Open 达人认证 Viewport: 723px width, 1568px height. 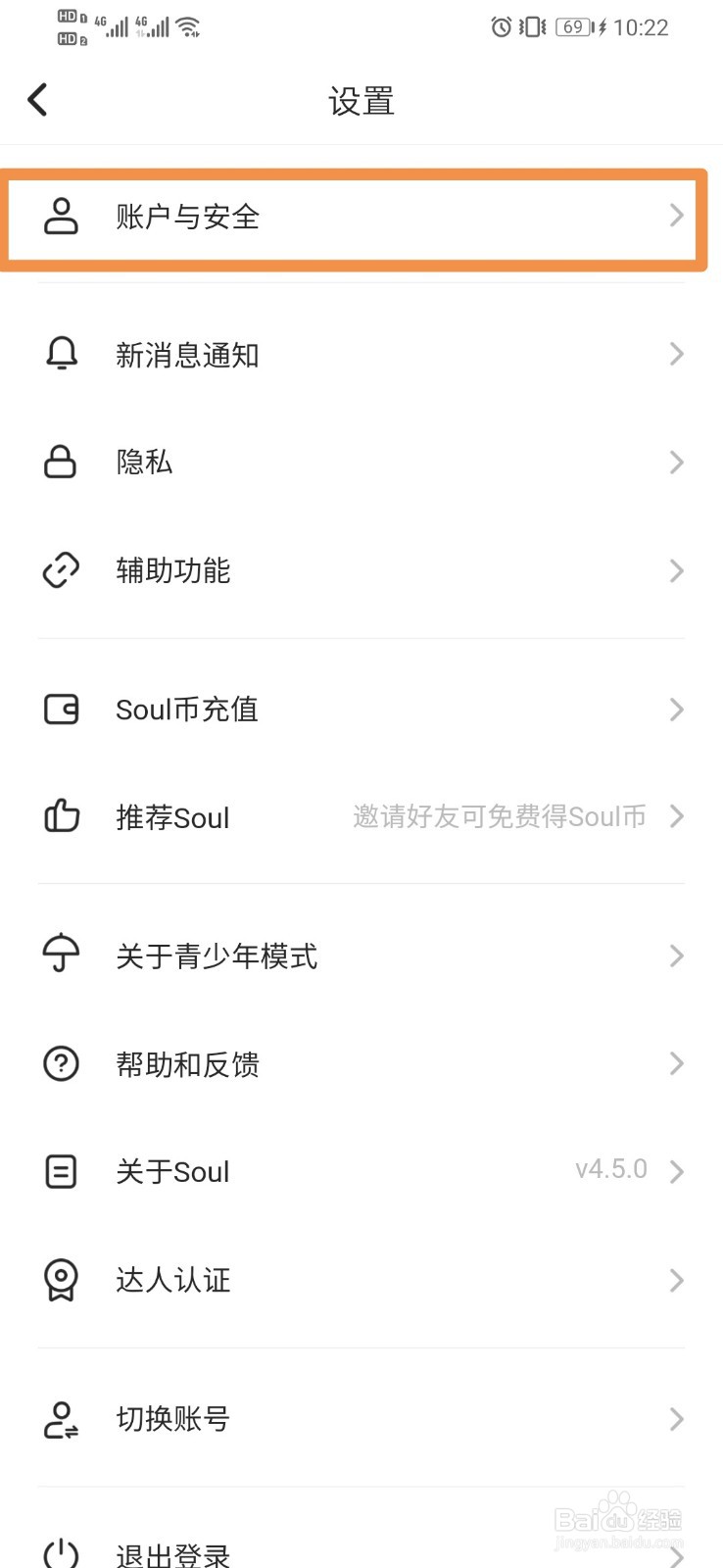pyautogui.click(x=172, y=1280)
